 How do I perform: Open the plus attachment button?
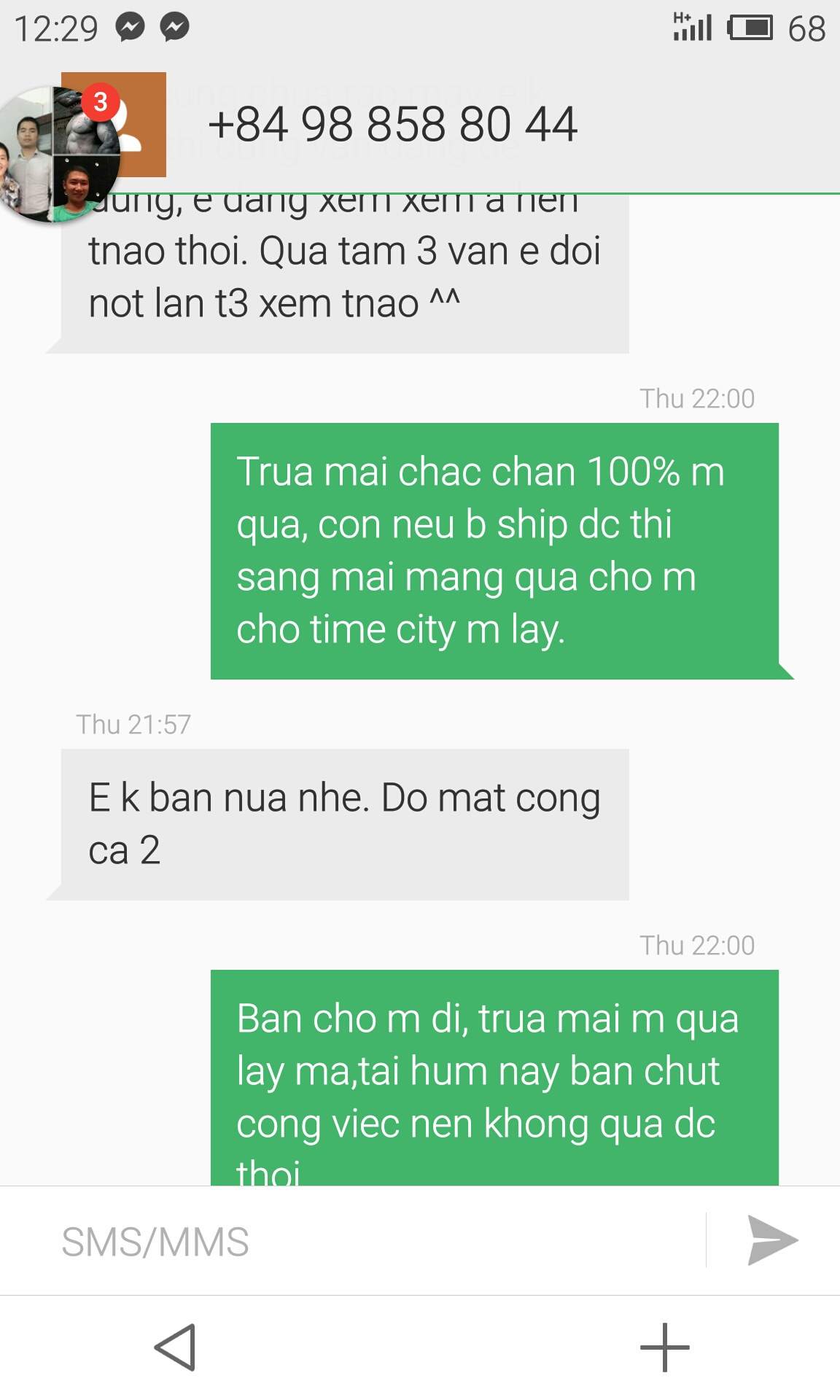[664, 1347]
